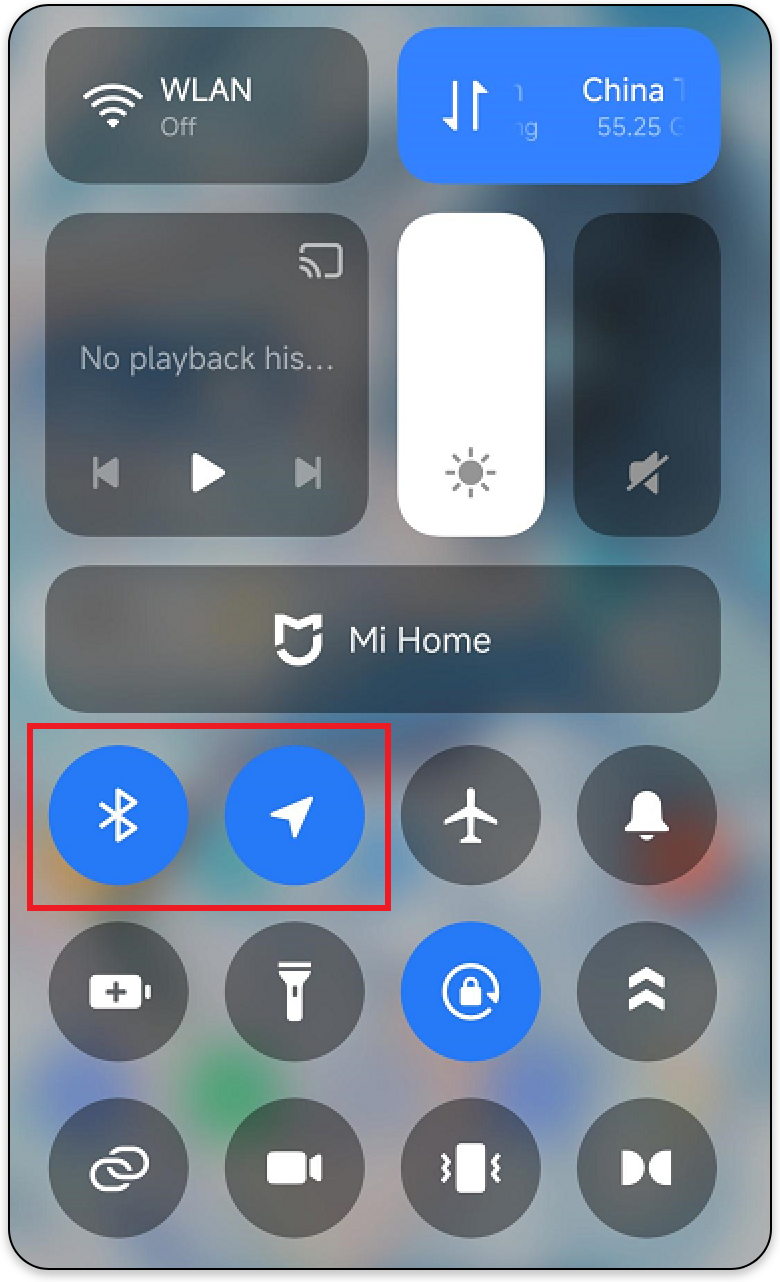
Task: Disable the rotation lock
Action: pos(471,992)
